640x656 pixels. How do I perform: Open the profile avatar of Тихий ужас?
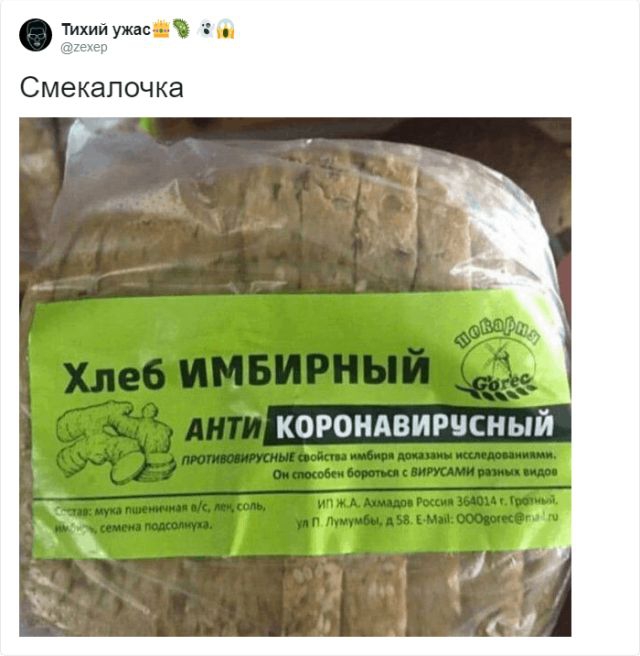coord(35,35)
